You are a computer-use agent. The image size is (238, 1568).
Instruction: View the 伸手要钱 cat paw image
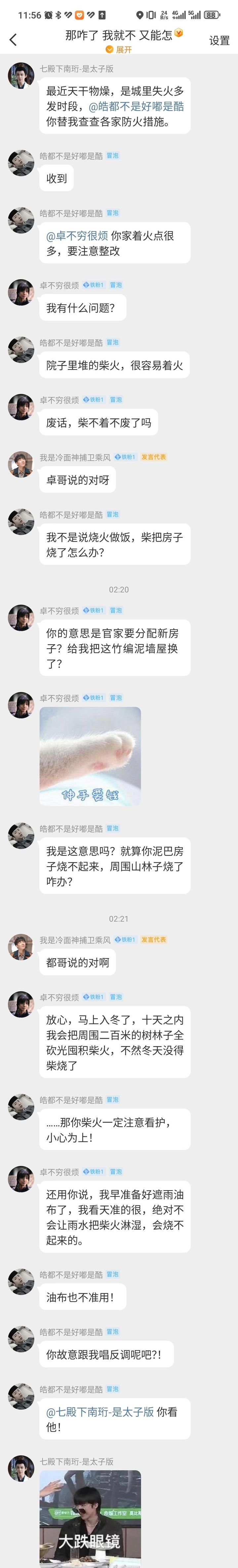[90, 756]
